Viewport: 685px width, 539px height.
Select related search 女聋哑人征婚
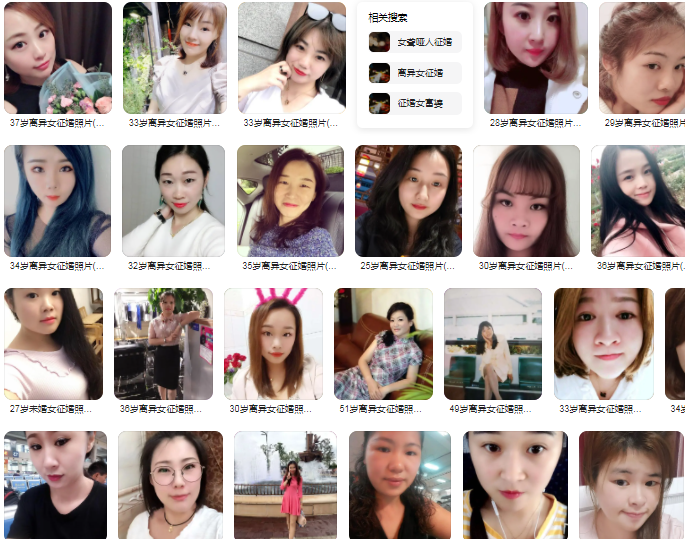tap(414, 42)
